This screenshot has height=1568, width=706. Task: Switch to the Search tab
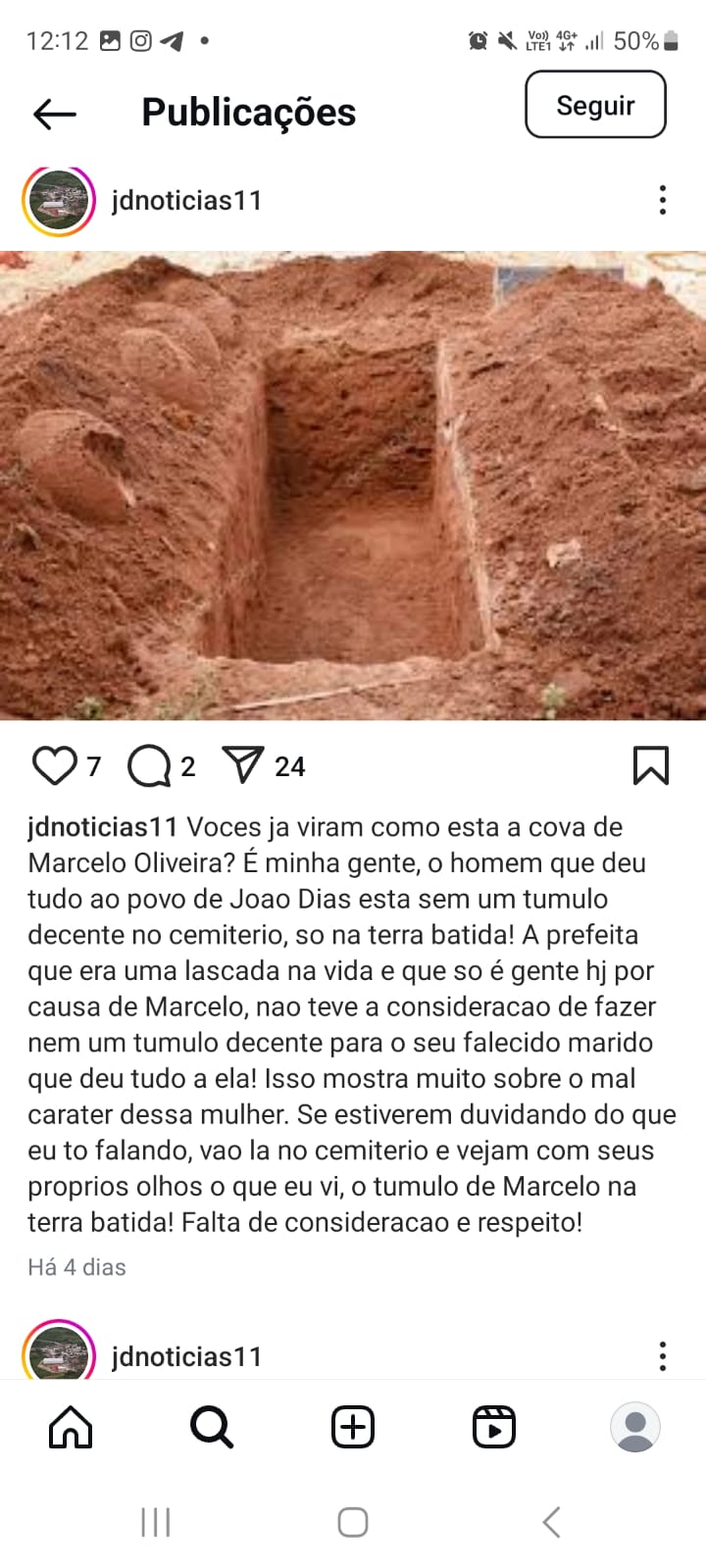pos(212,1427)
